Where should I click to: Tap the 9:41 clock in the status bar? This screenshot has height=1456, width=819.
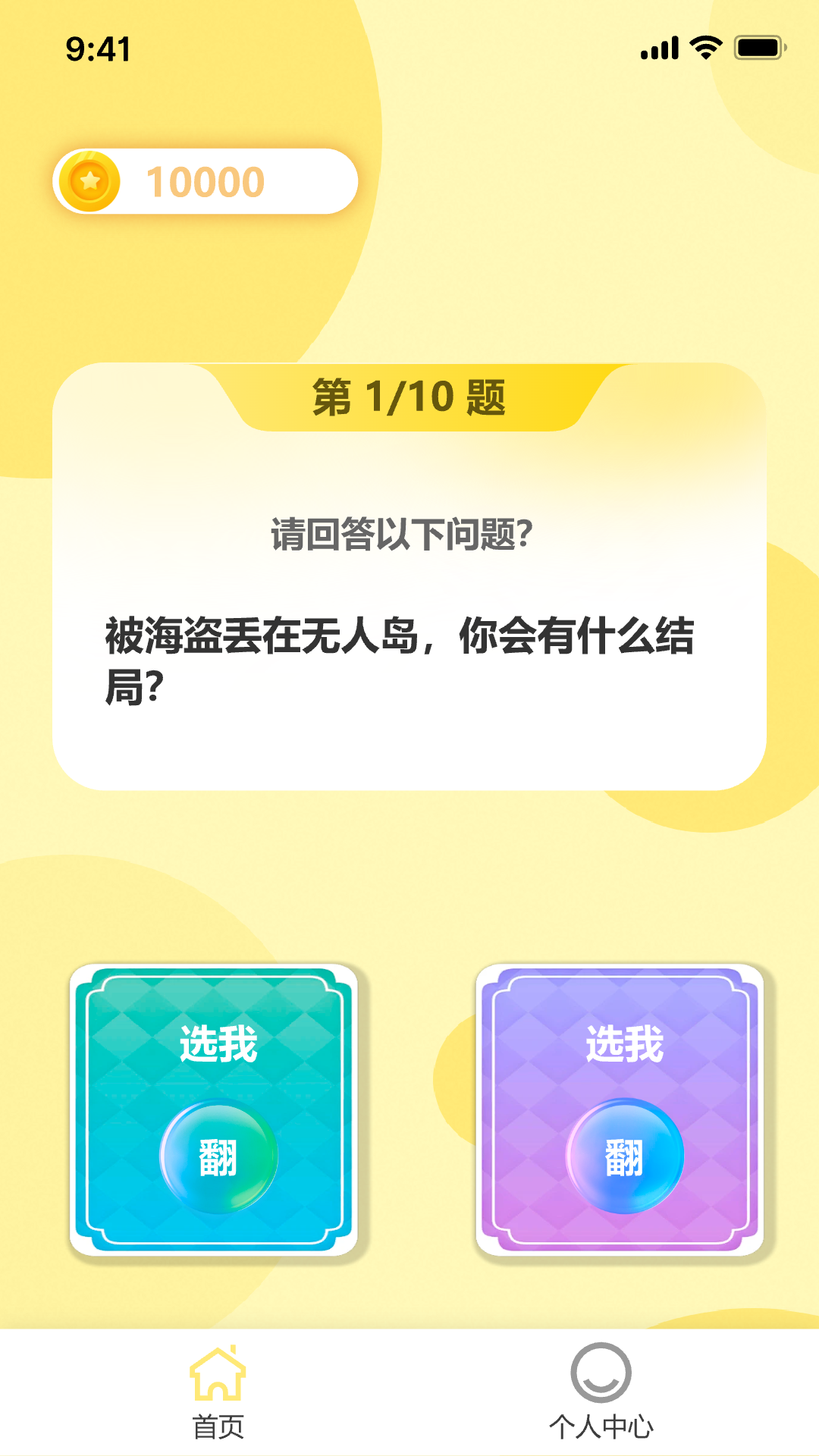(96, 50)
